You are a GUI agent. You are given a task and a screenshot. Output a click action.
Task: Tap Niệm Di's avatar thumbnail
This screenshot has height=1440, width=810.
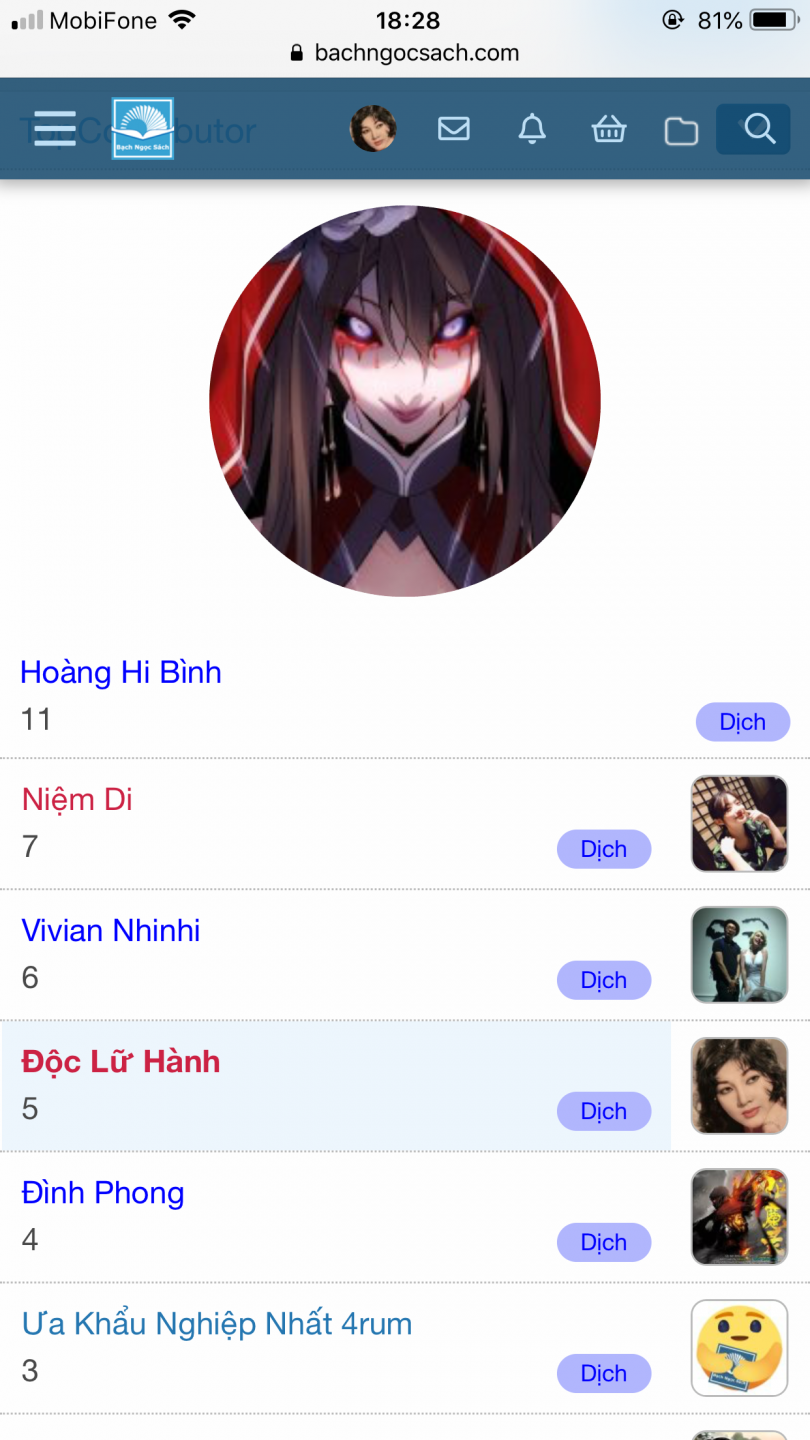(739, 824)
